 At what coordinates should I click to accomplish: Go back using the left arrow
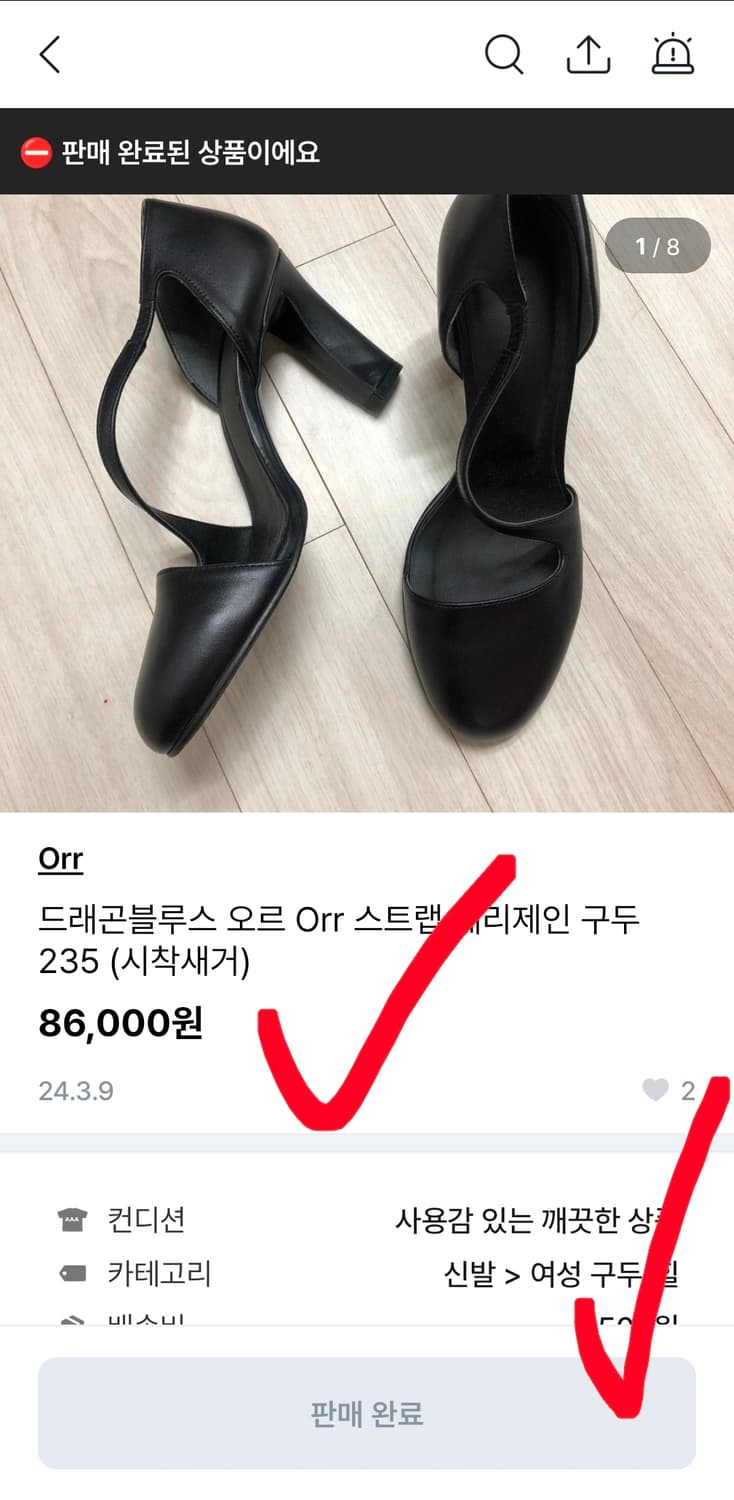point(50,55)
